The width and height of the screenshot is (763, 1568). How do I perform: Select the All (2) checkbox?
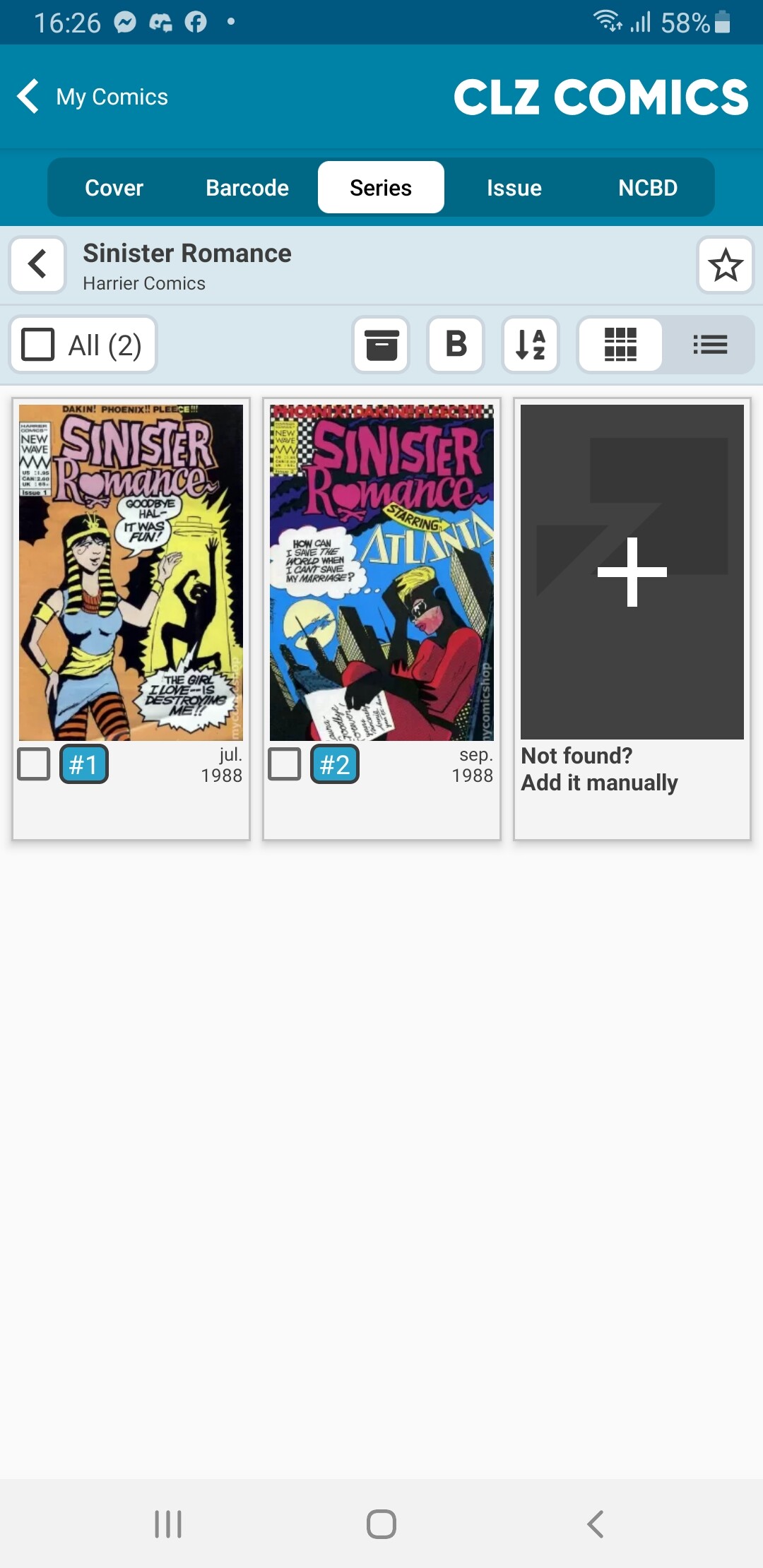38,345
